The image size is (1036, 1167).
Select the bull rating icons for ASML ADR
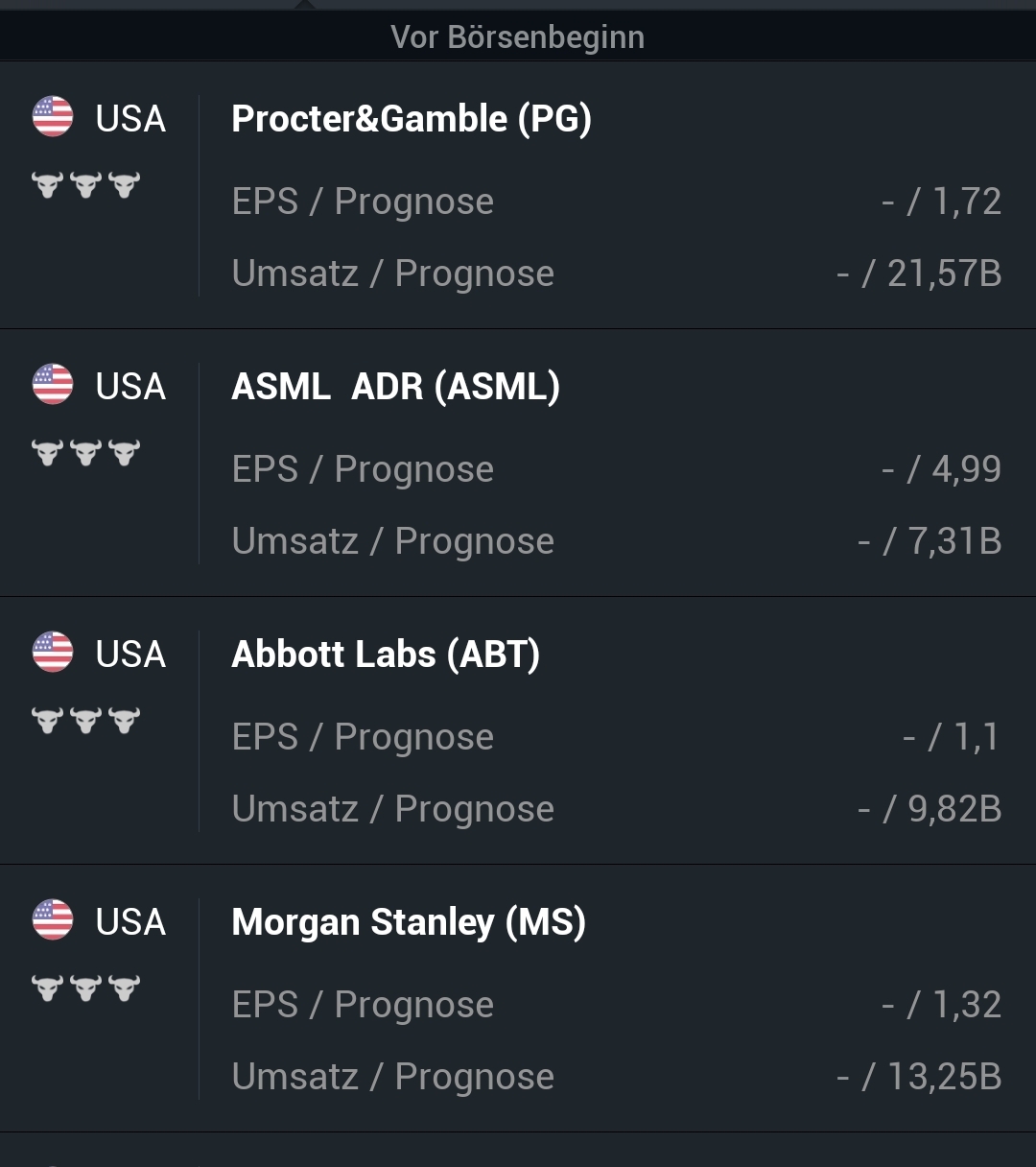(86, 451)
